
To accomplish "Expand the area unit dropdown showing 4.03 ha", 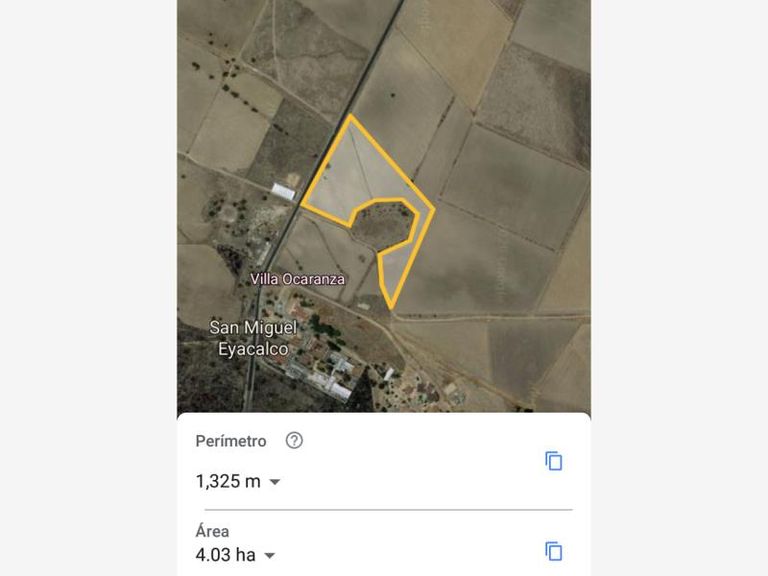I will coord(270,556).
